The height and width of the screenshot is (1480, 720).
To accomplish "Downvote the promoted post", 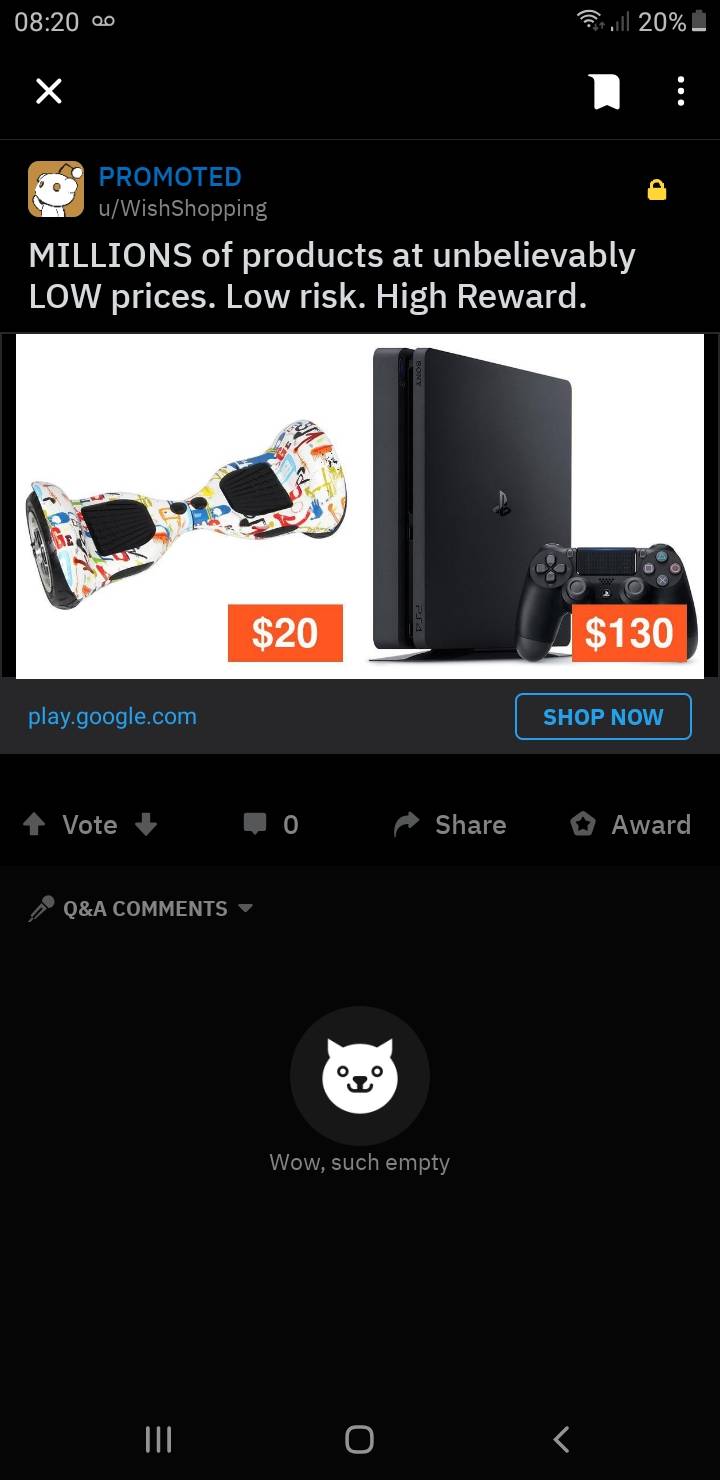I will tap(146, 824).
